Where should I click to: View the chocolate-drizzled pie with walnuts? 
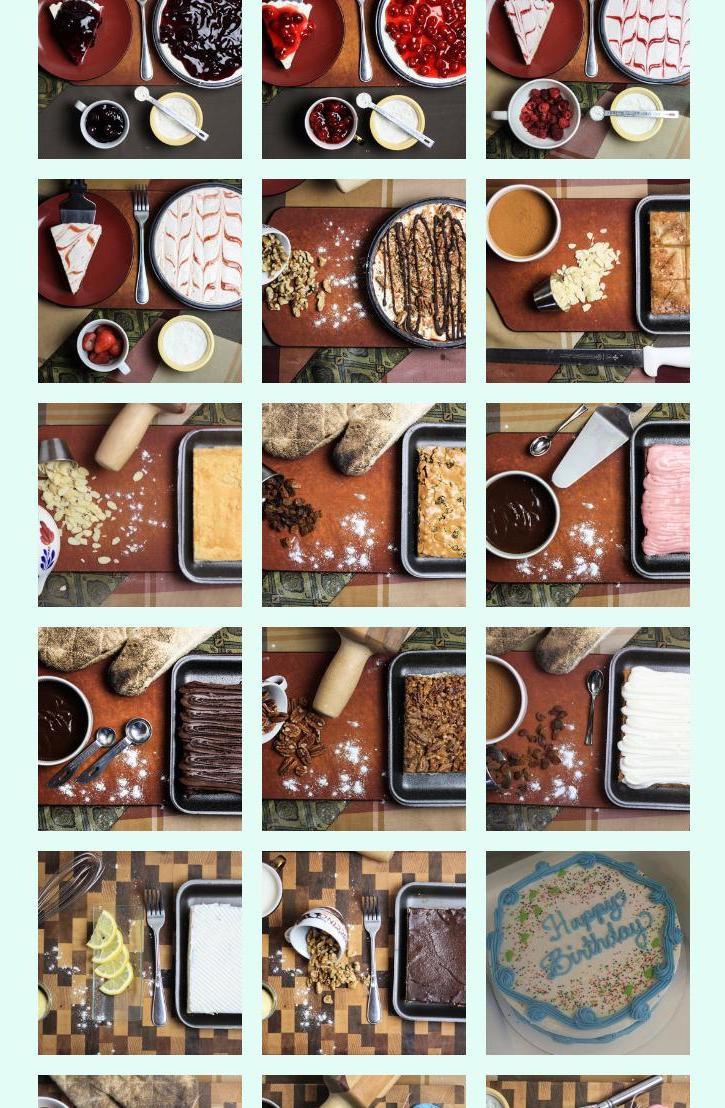coord(364,281)
